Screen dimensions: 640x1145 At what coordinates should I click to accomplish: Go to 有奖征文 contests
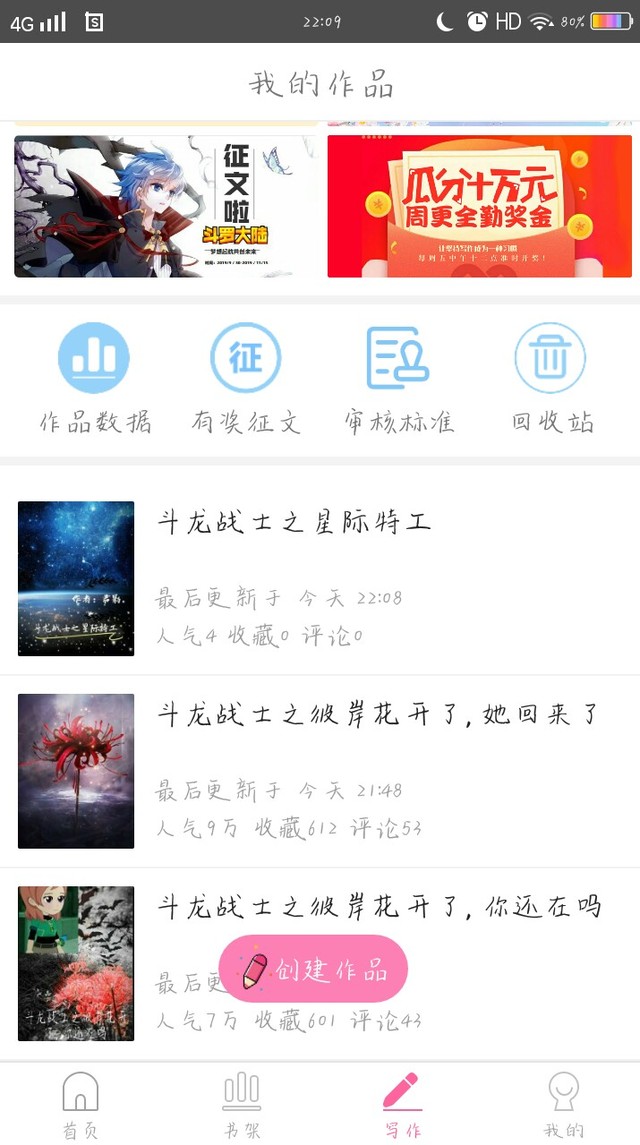tap(245, 378)
